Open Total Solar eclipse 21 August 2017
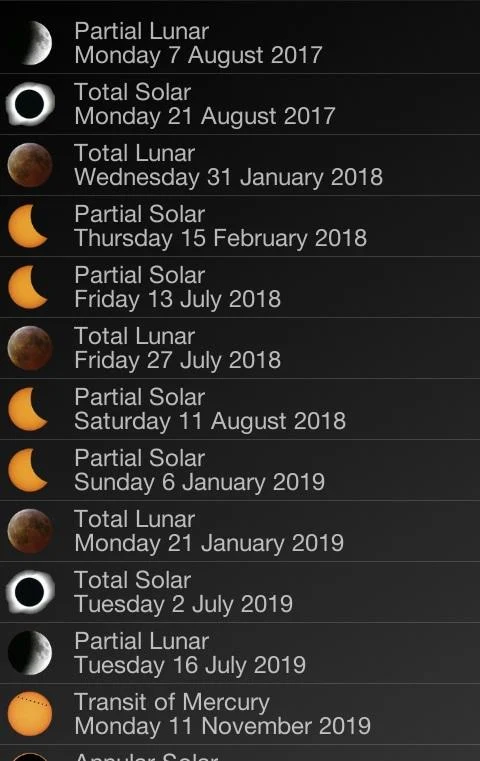 (x=240, y=104)
